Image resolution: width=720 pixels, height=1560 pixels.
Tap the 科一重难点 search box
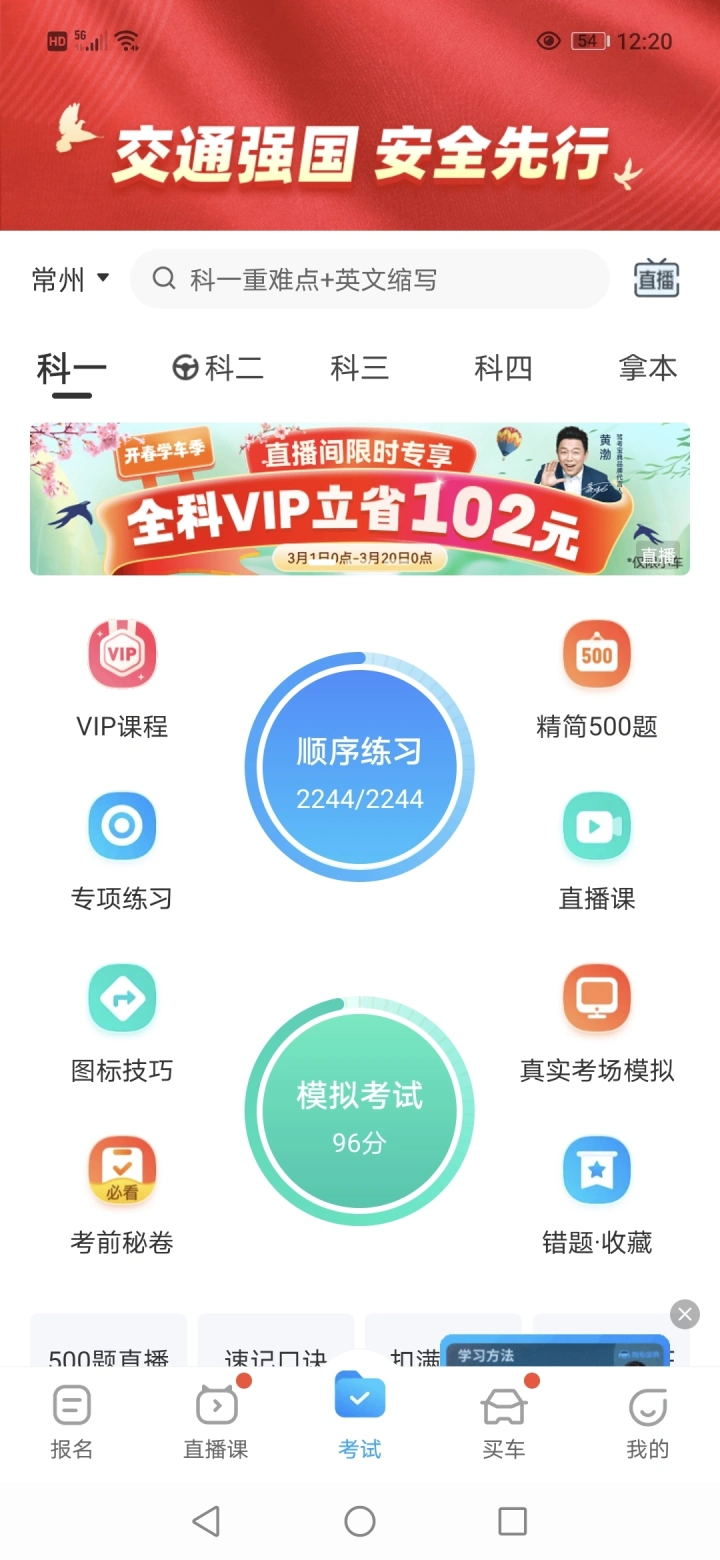tap(370, 279)
